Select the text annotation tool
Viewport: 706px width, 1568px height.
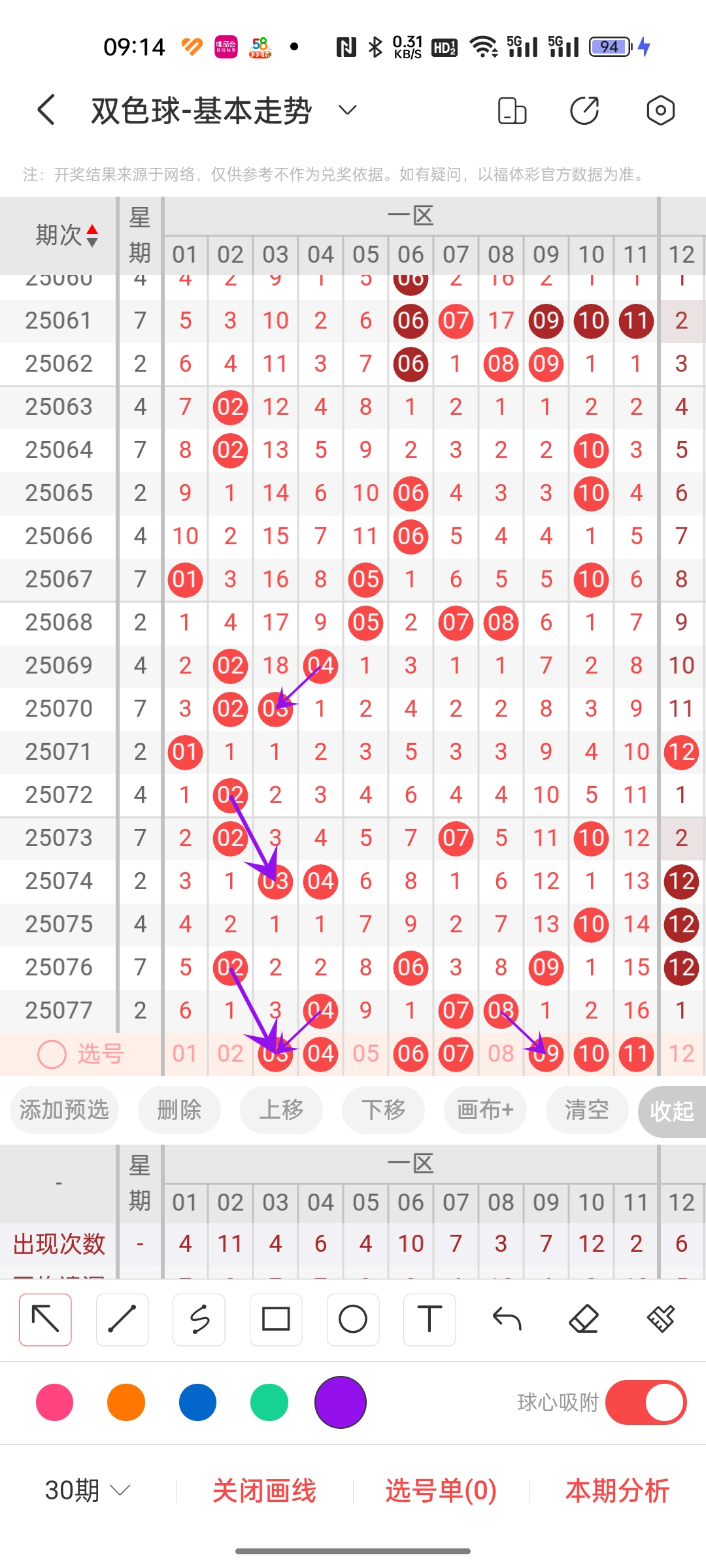(429, 1320)
